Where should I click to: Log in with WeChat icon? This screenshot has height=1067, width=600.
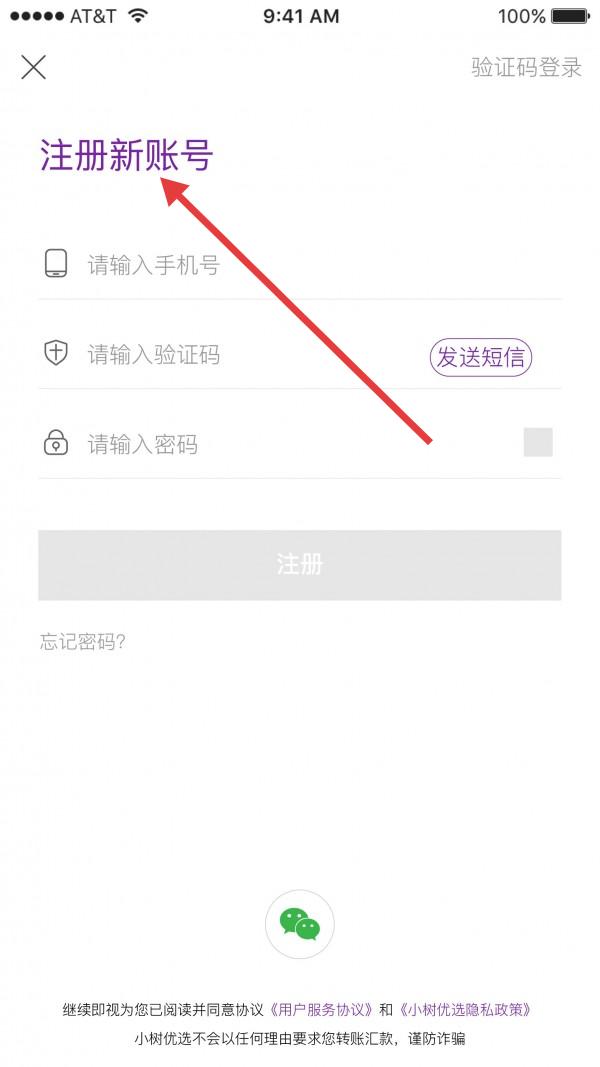300,925
